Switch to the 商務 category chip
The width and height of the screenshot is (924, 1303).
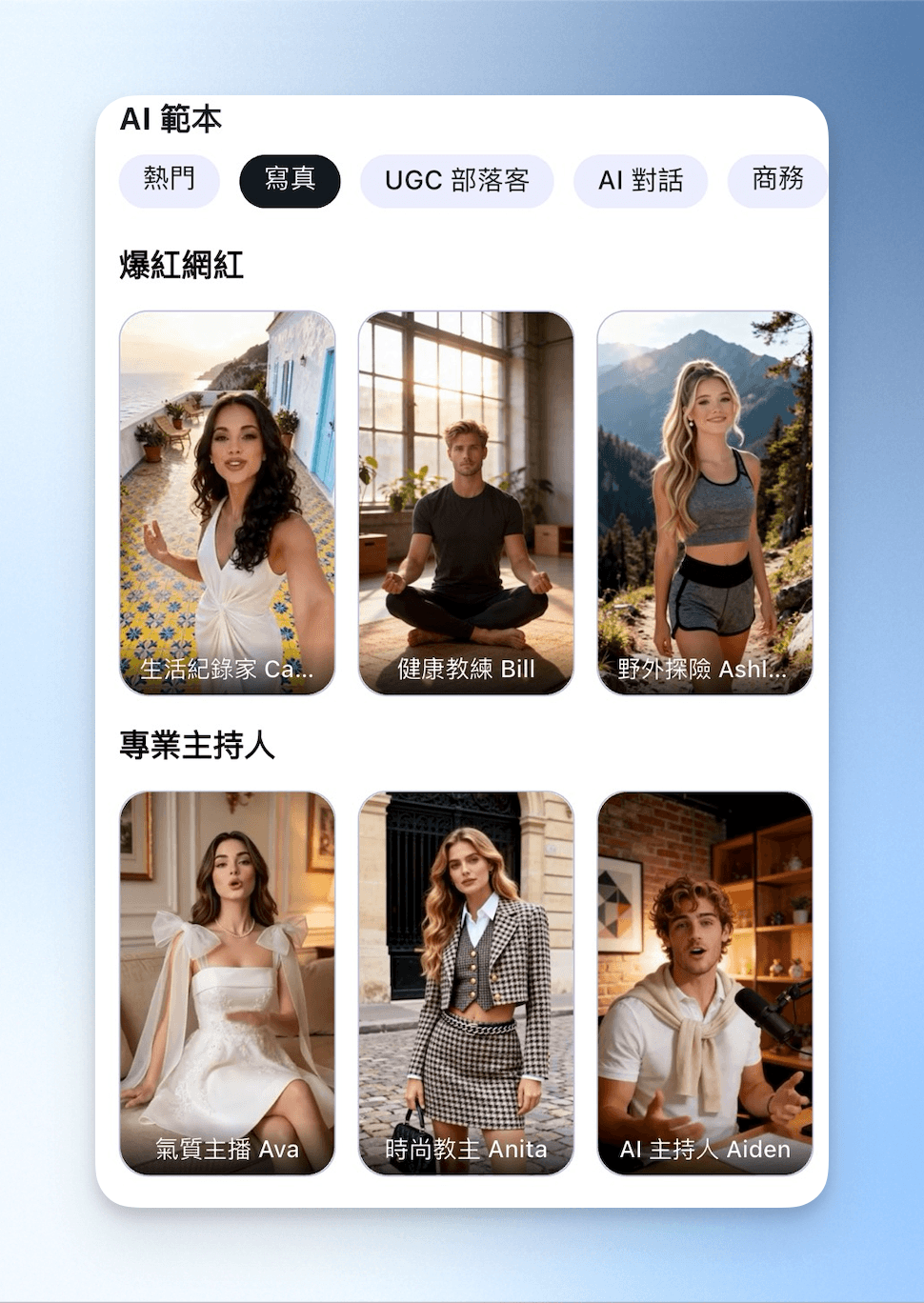tap(777, 181)
